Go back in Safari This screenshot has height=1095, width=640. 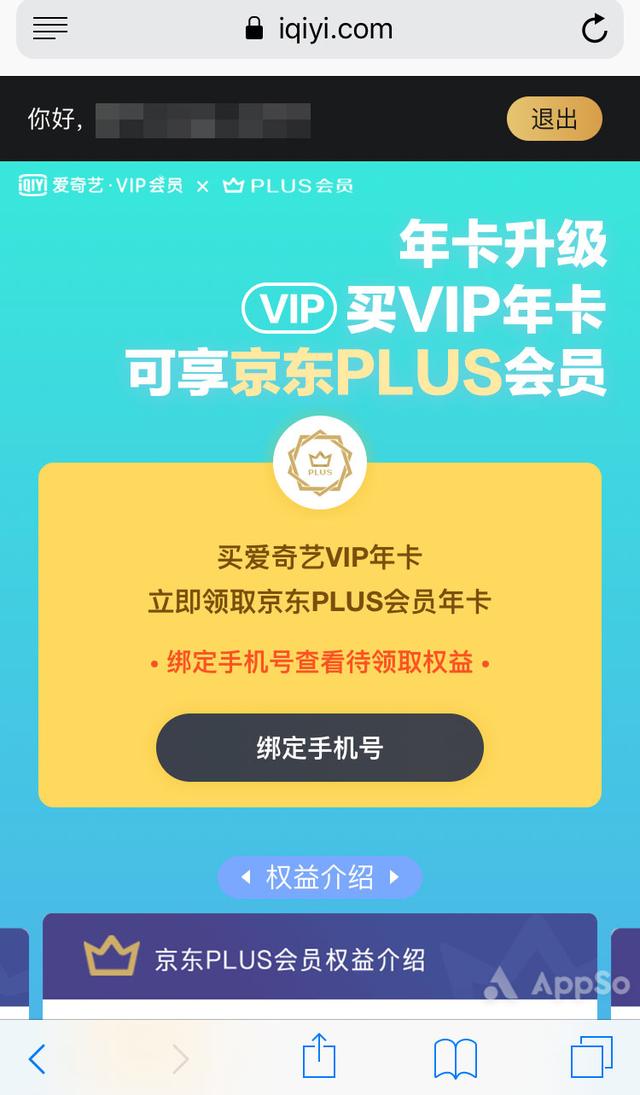[x=37, y=1058]
